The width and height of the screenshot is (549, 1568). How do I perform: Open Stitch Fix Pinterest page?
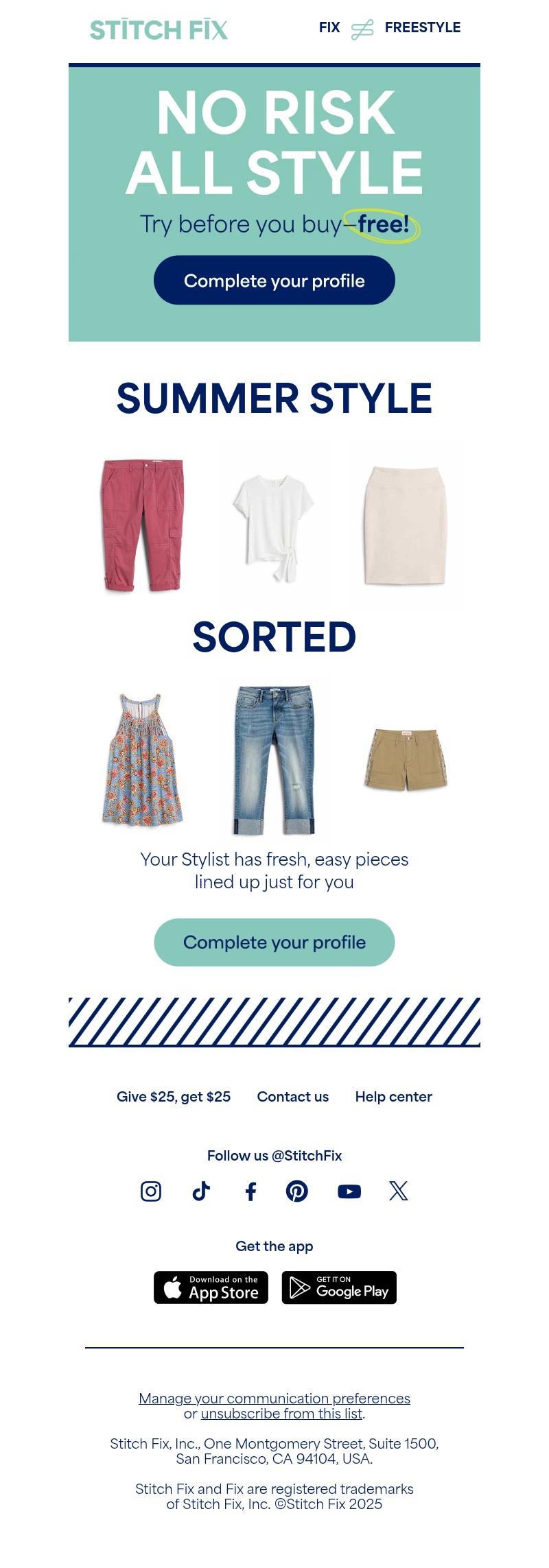pos(297,1191)
